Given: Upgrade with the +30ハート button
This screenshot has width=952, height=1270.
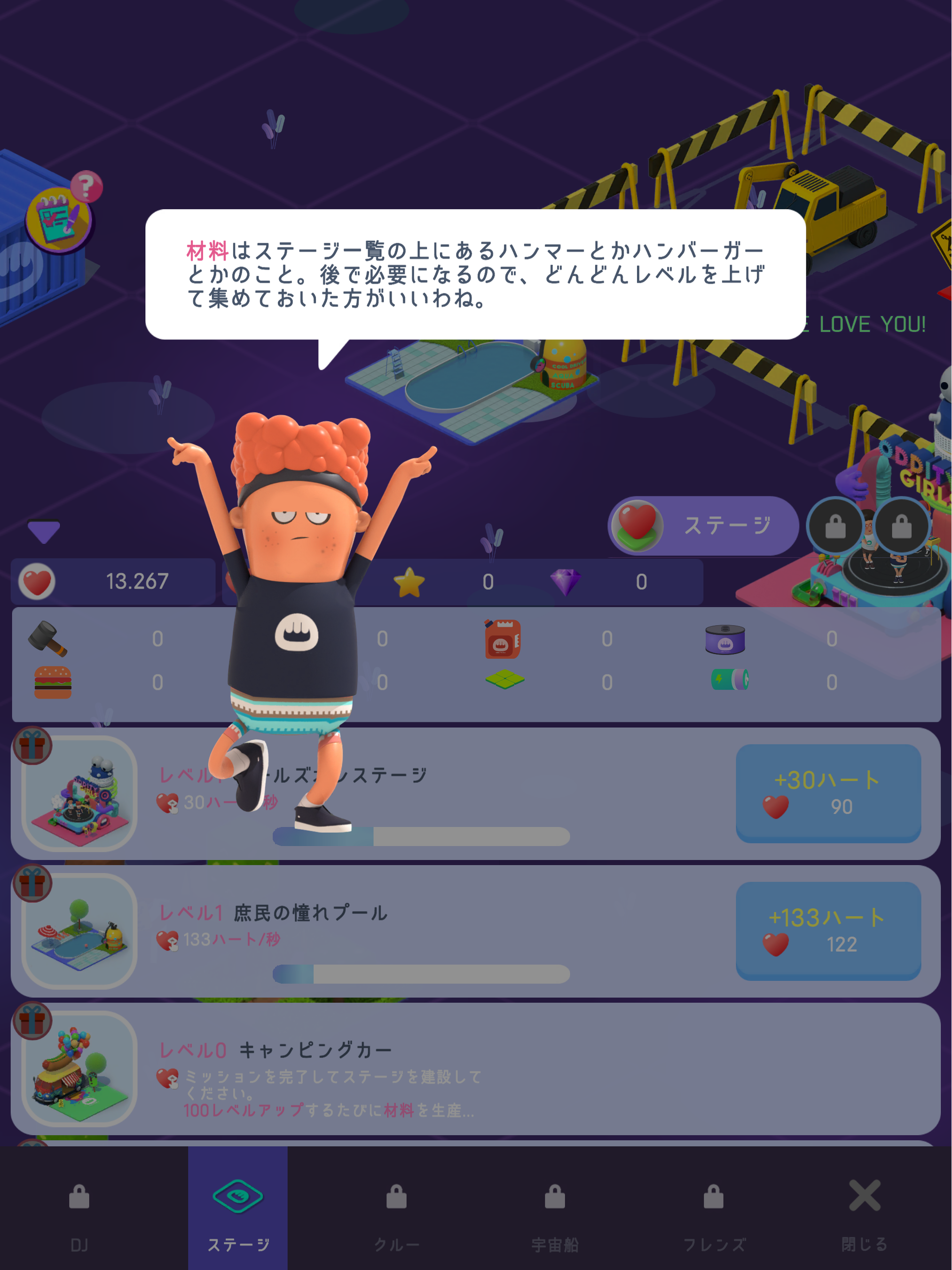Looking at the screenshot, I should coord(827,793).
